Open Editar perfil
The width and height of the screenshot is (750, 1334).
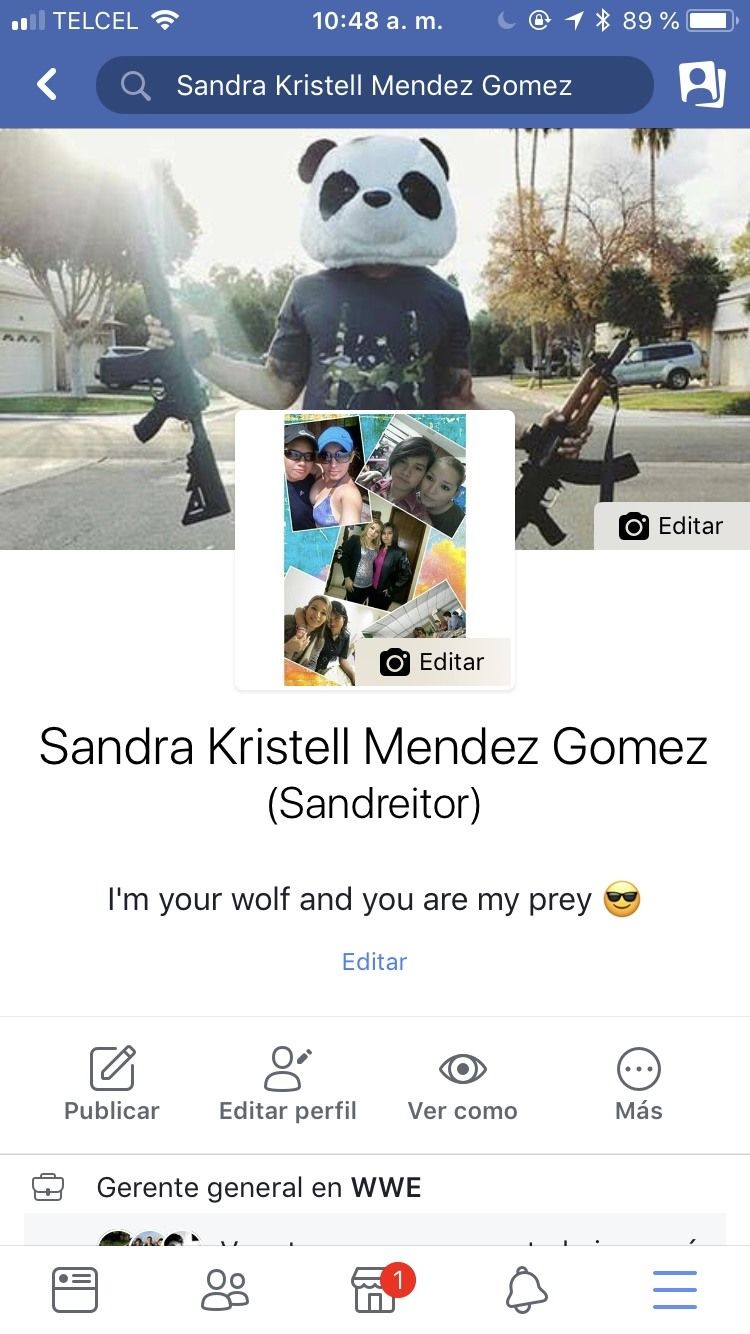point(288,1085)
